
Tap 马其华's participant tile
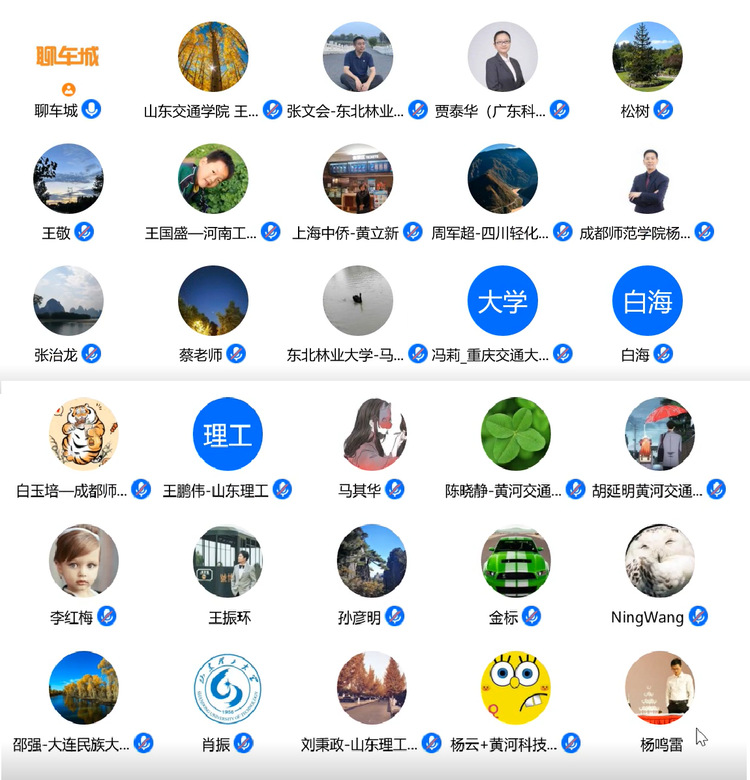[371, 434]
